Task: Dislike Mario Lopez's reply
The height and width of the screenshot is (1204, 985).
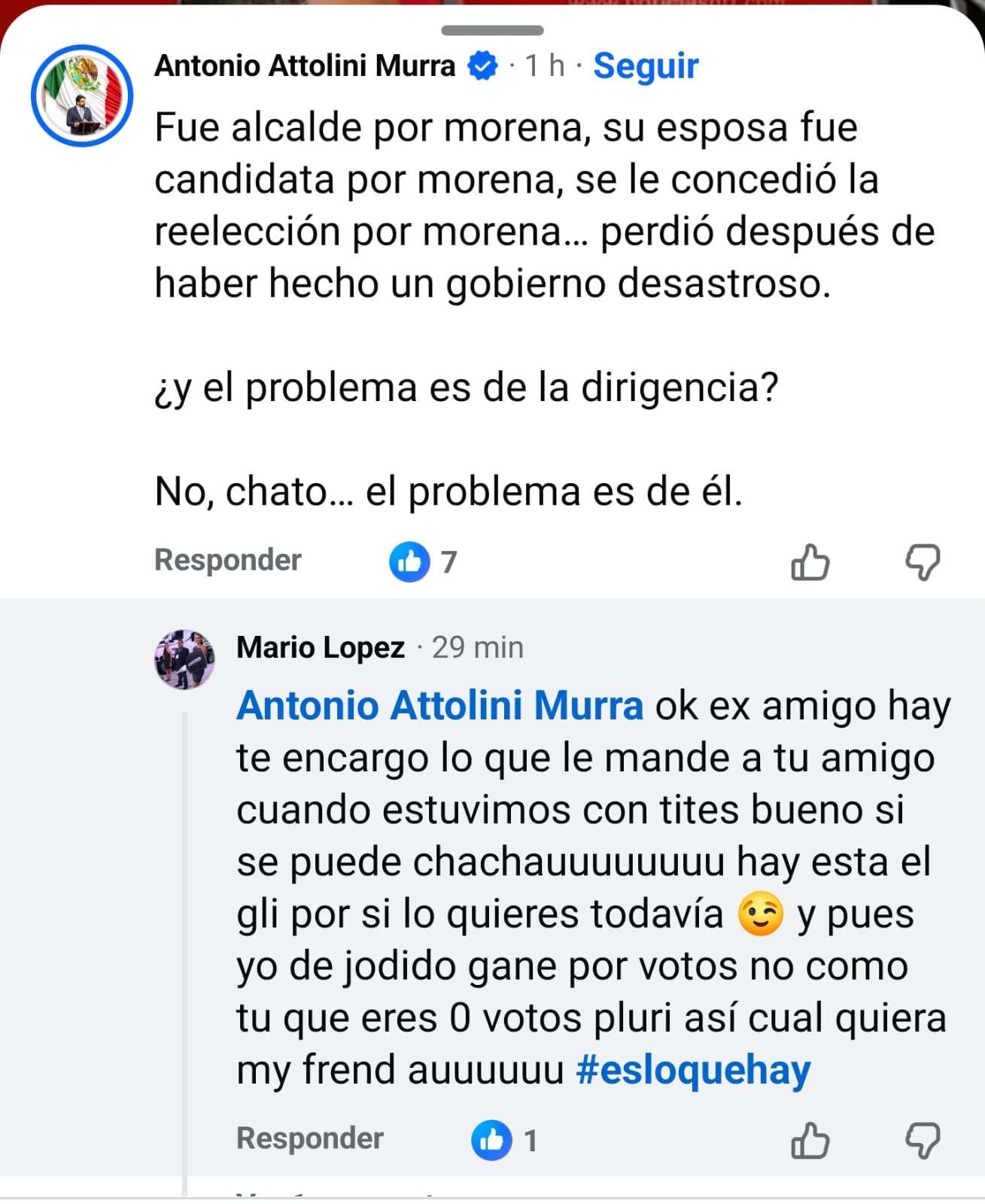Action: [922, 1140]
